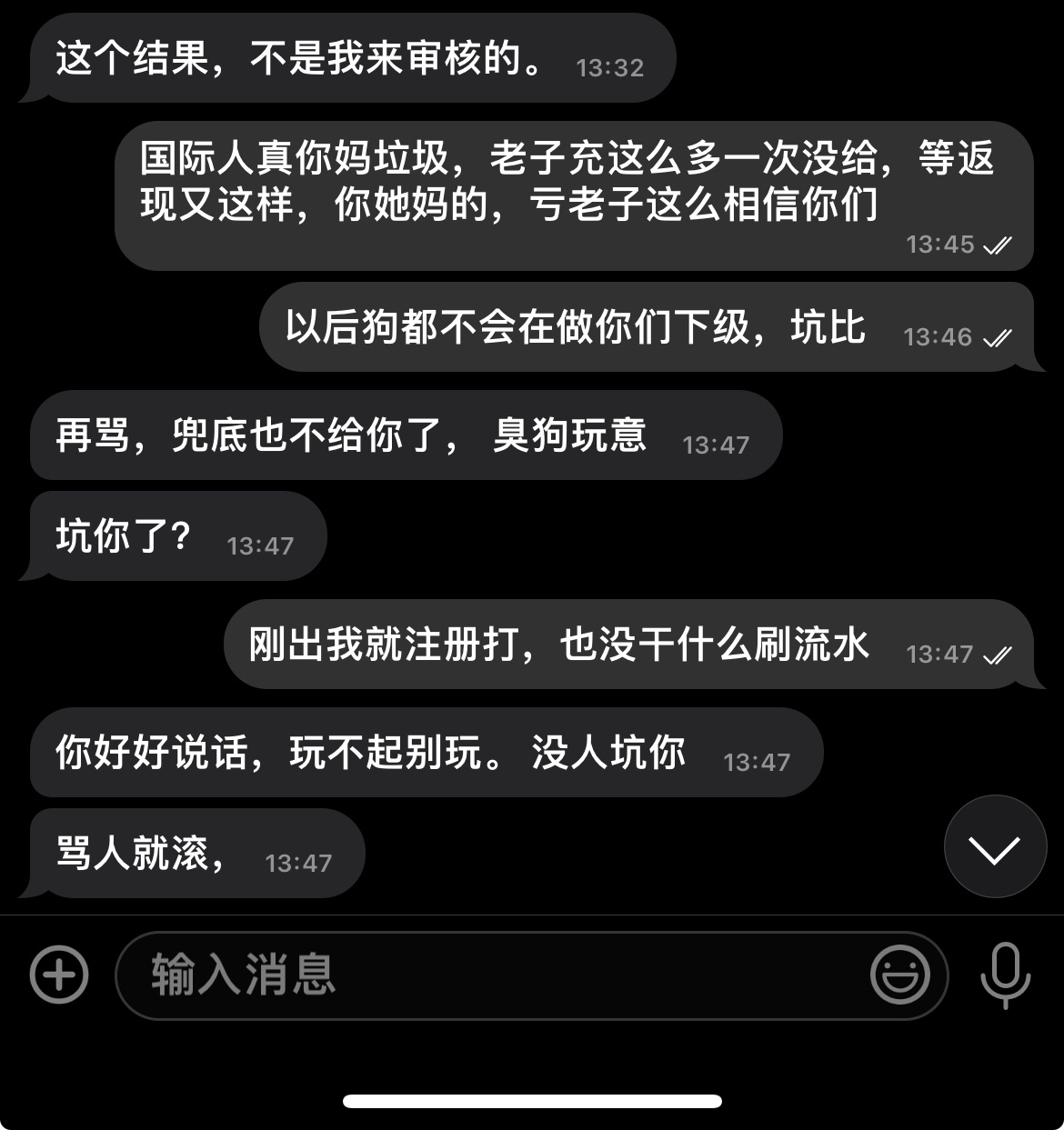1064x1130 pixels.
Task: Start a voice message with the microphone
Action: click(1005, 975)
